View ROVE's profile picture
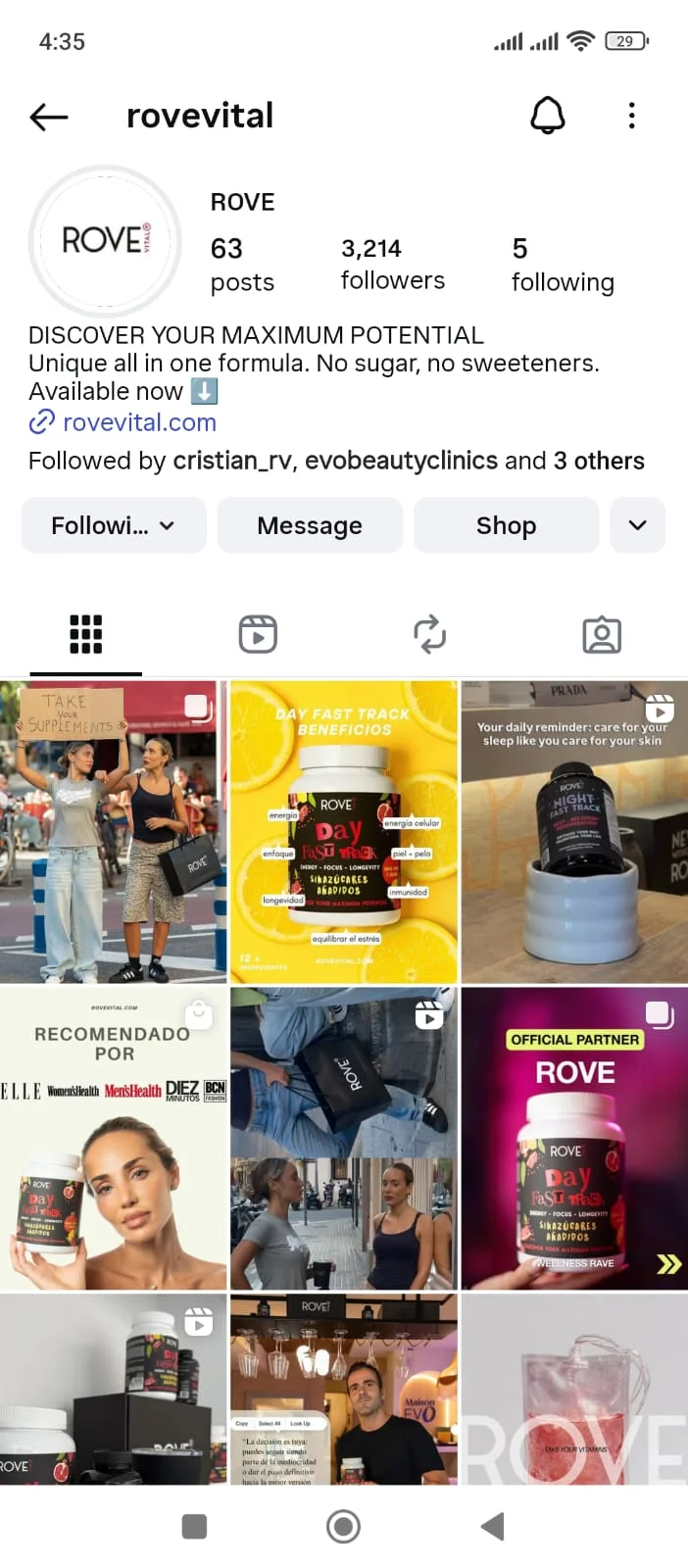Viewport: 688px width, 1568px height. click(x=105, y=241)
